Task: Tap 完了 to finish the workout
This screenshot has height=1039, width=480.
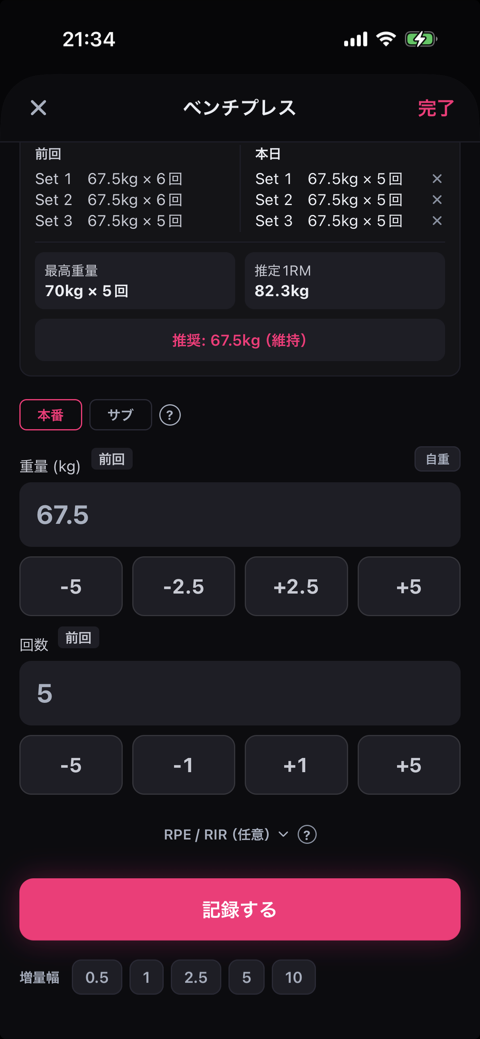Action: click(436, 109)
